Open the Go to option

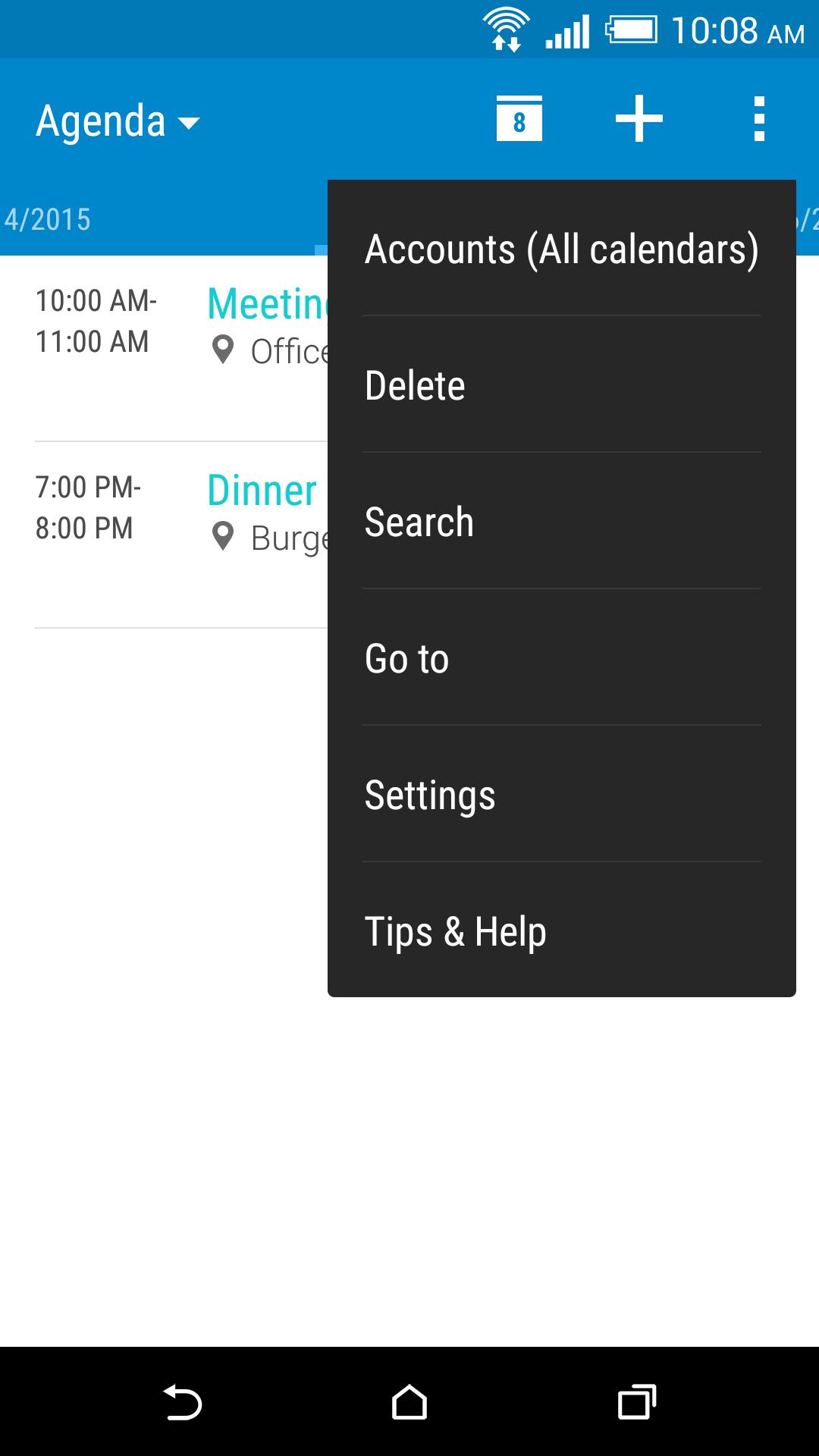tap(561, 657)
